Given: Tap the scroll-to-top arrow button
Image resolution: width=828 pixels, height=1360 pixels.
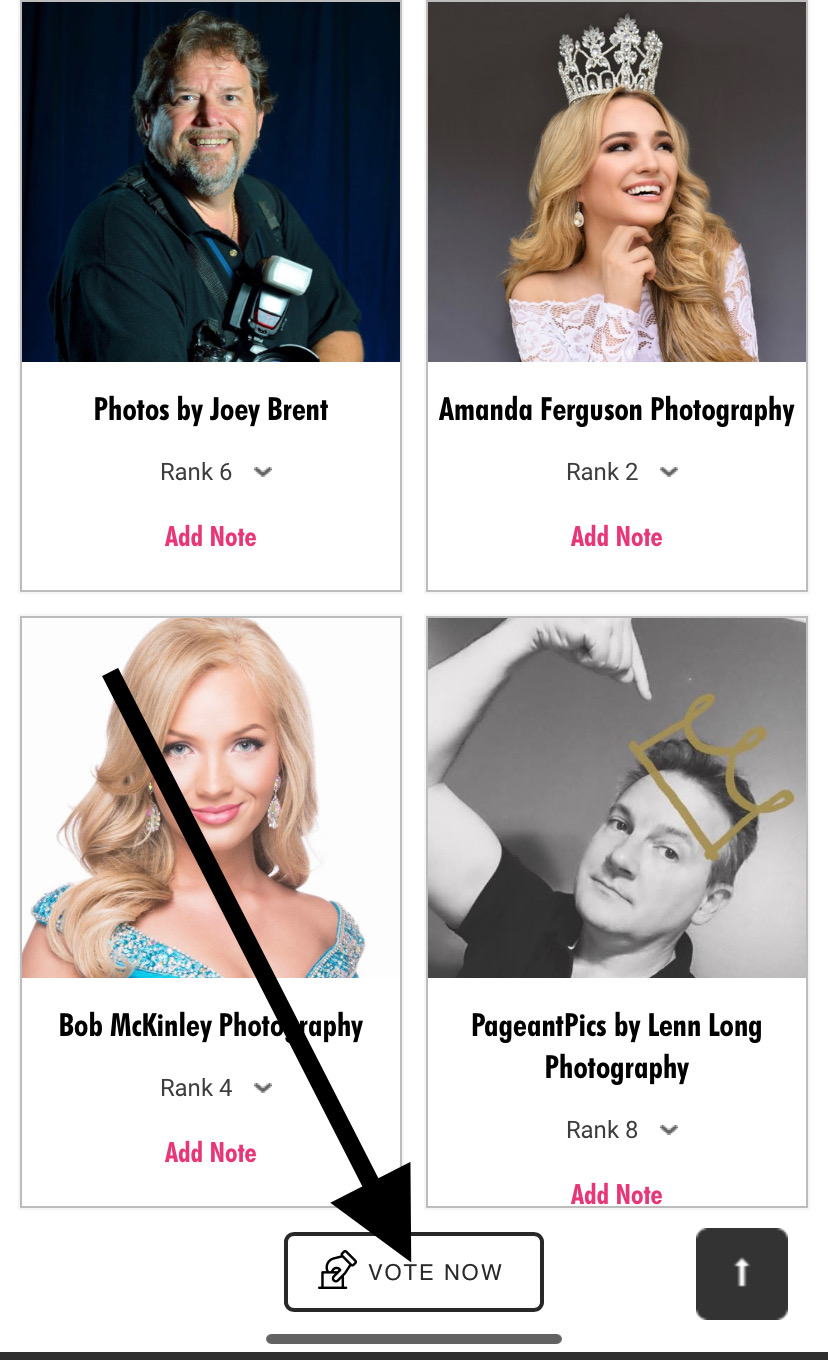Looking at the screenshot, I should (742, 1273).
